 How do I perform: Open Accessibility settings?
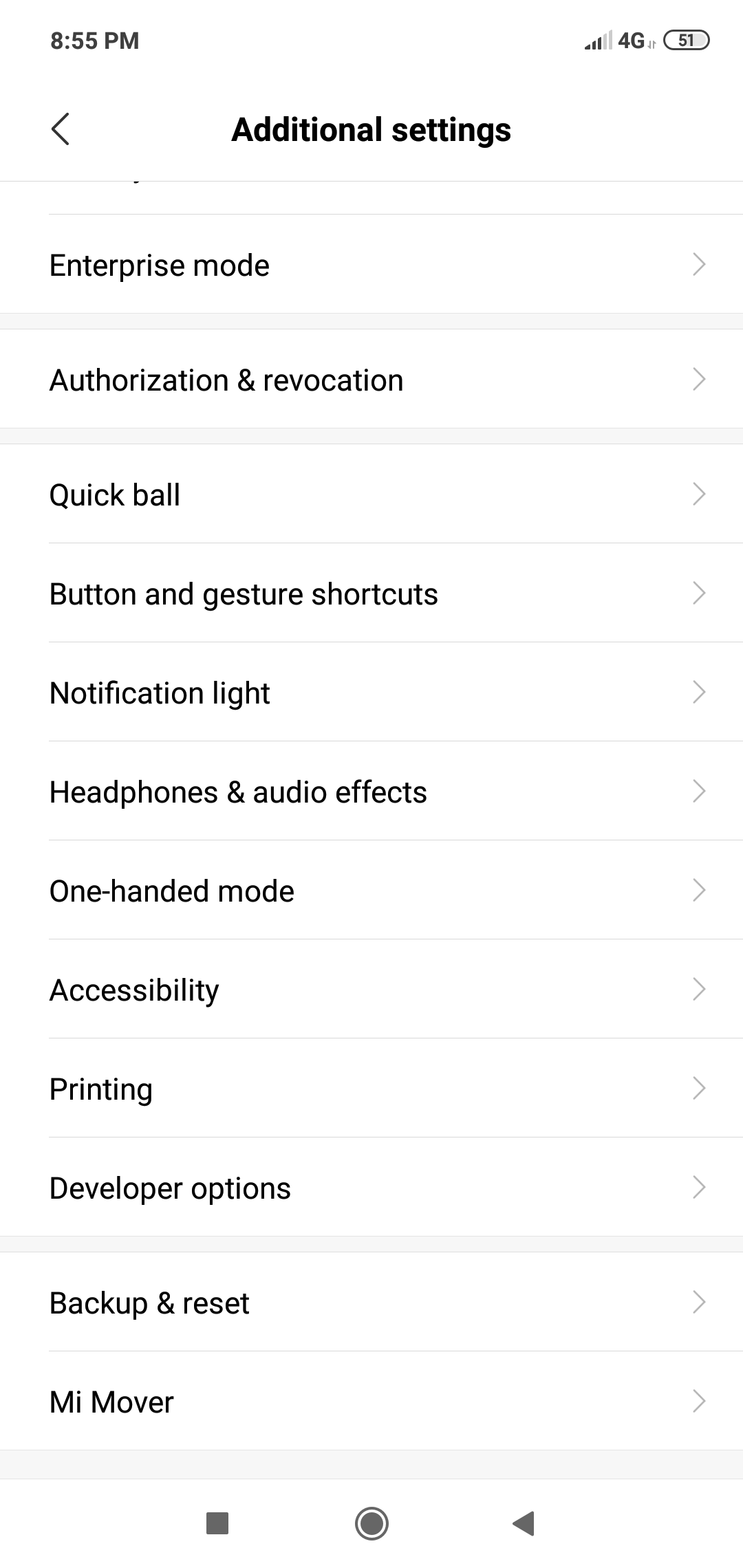point(371,989)
